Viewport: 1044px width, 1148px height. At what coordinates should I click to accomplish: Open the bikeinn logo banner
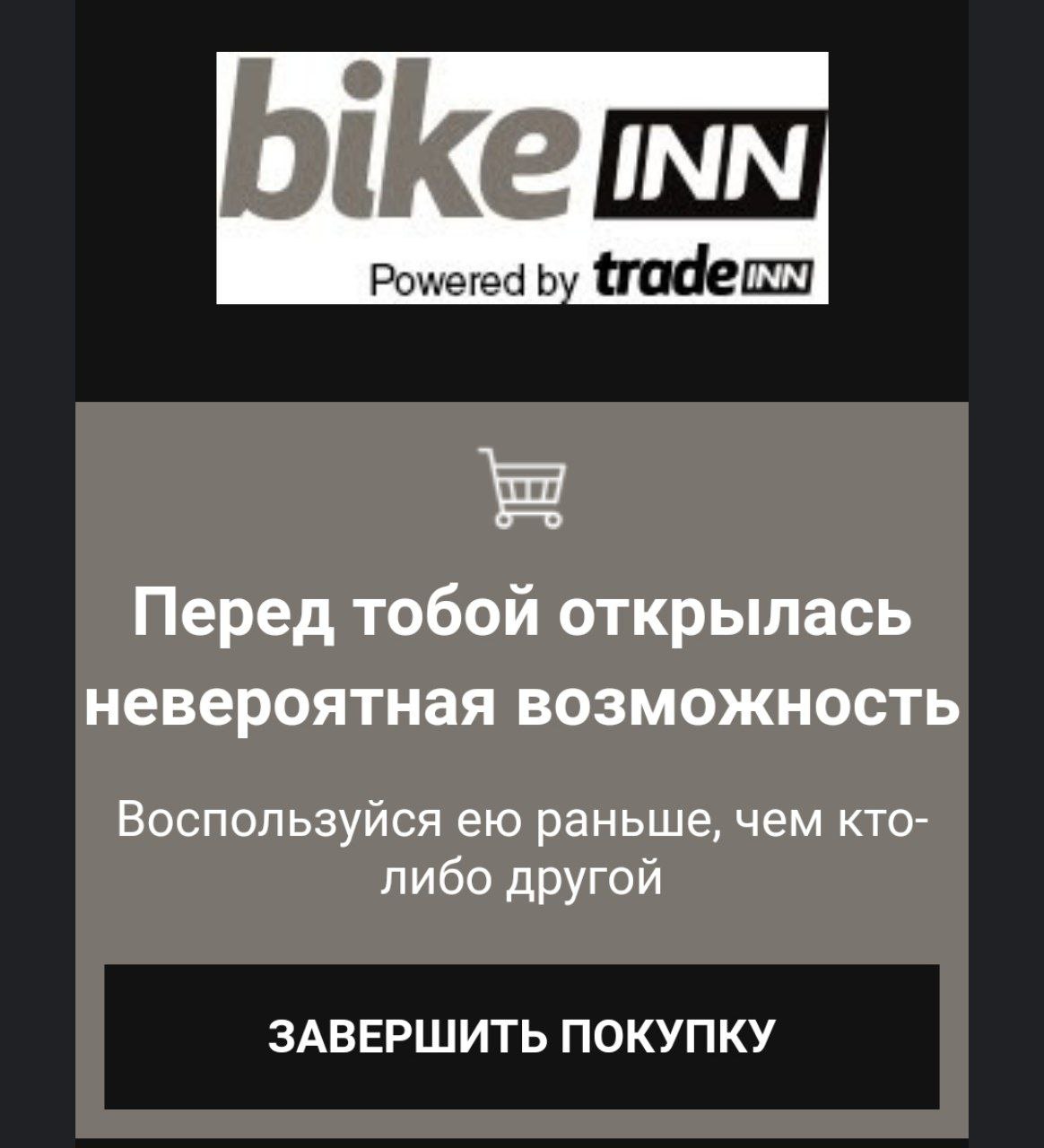coord(522,178)
